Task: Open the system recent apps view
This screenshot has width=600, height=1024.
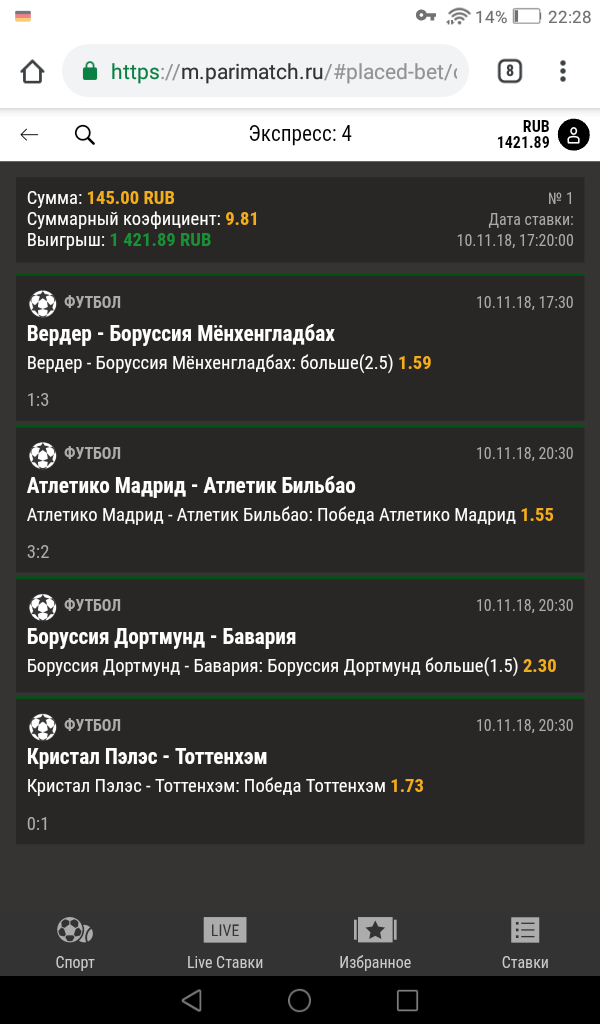Action: point(407,1000)
